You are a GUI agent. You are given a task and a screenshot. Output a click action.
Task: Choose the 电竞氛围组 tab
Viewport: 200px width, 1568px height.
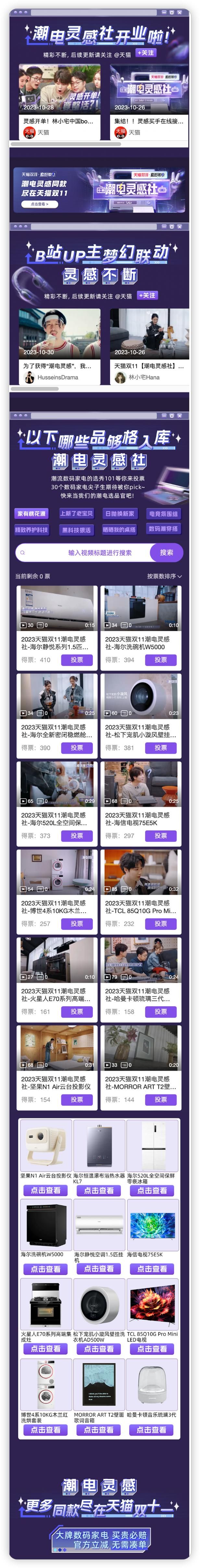click(163, 514)
